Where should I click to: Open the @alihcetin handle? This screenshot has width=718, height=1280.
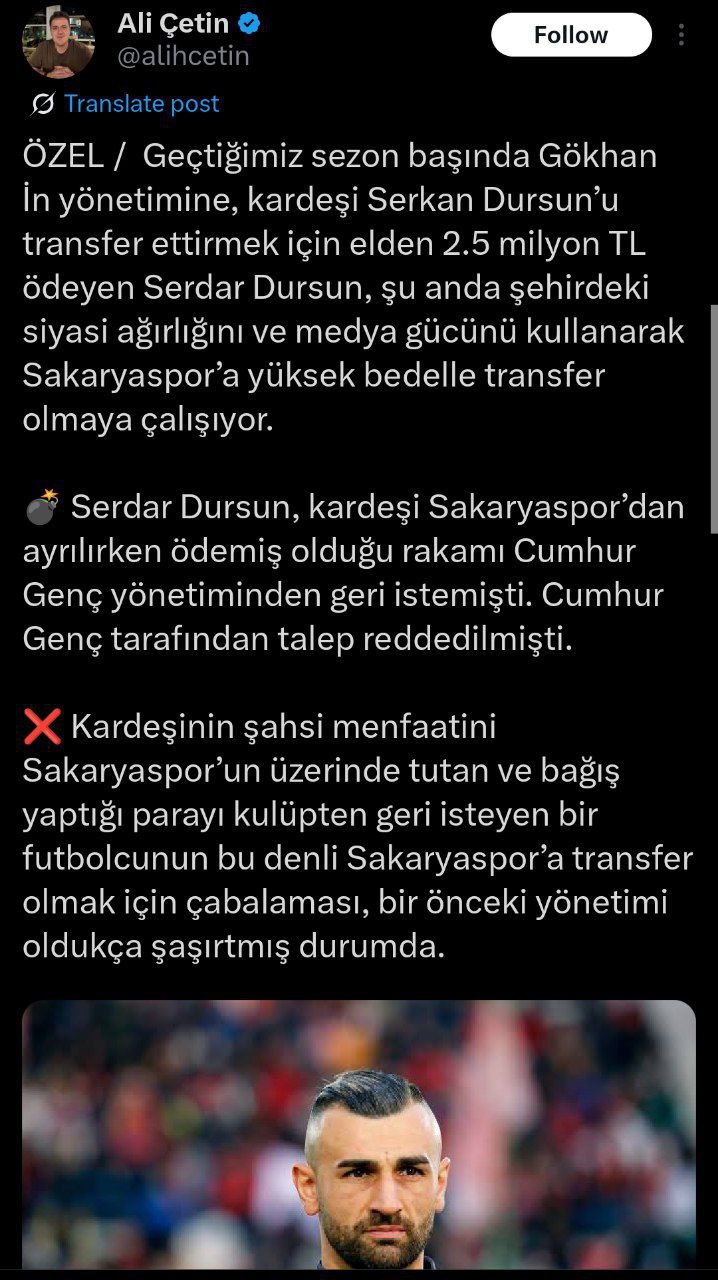(184, 57)
